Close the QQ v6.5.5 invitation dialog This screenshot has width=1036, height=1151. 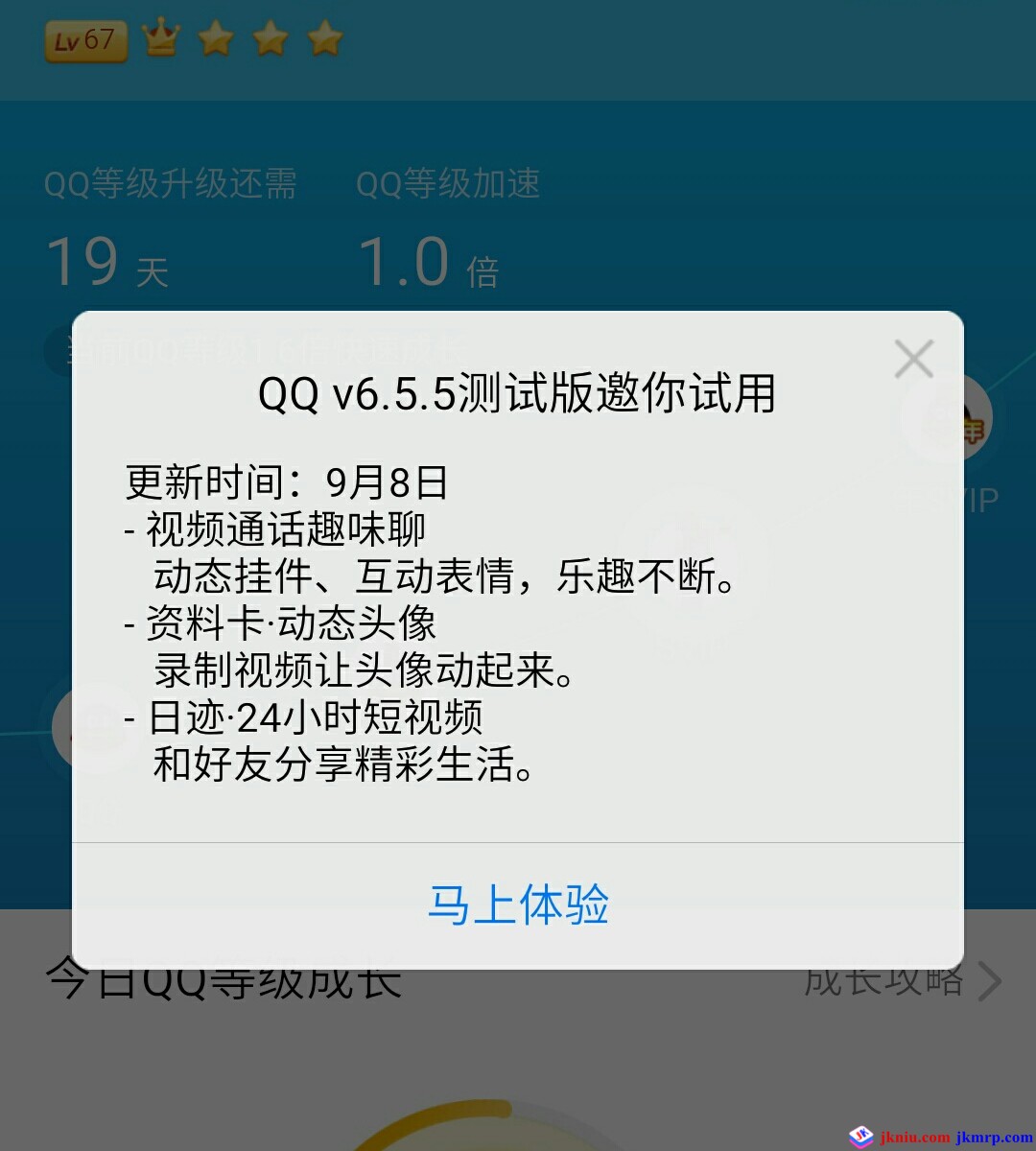(x=913, y=360)
